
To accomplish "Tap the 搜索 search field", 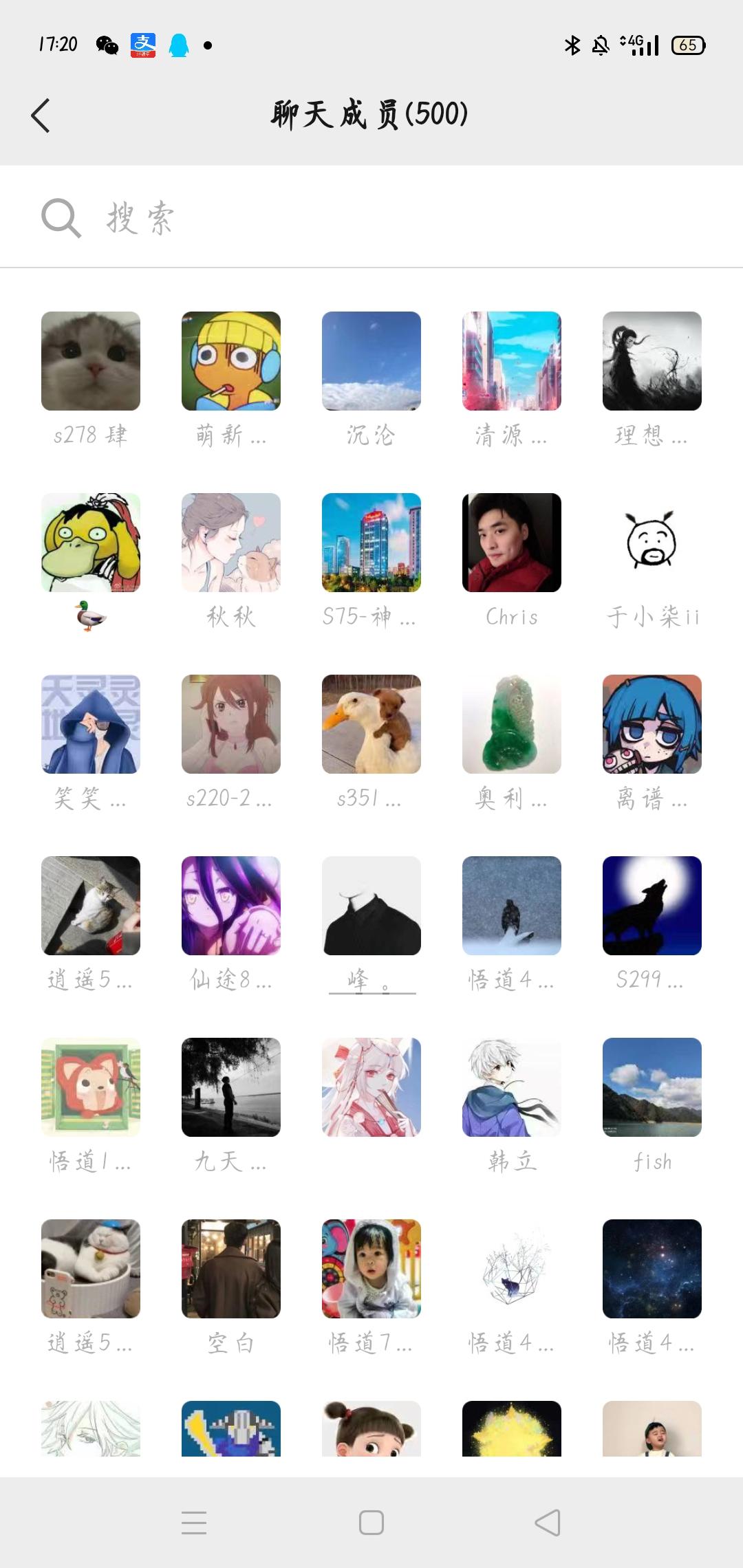I will click(371, 218).
